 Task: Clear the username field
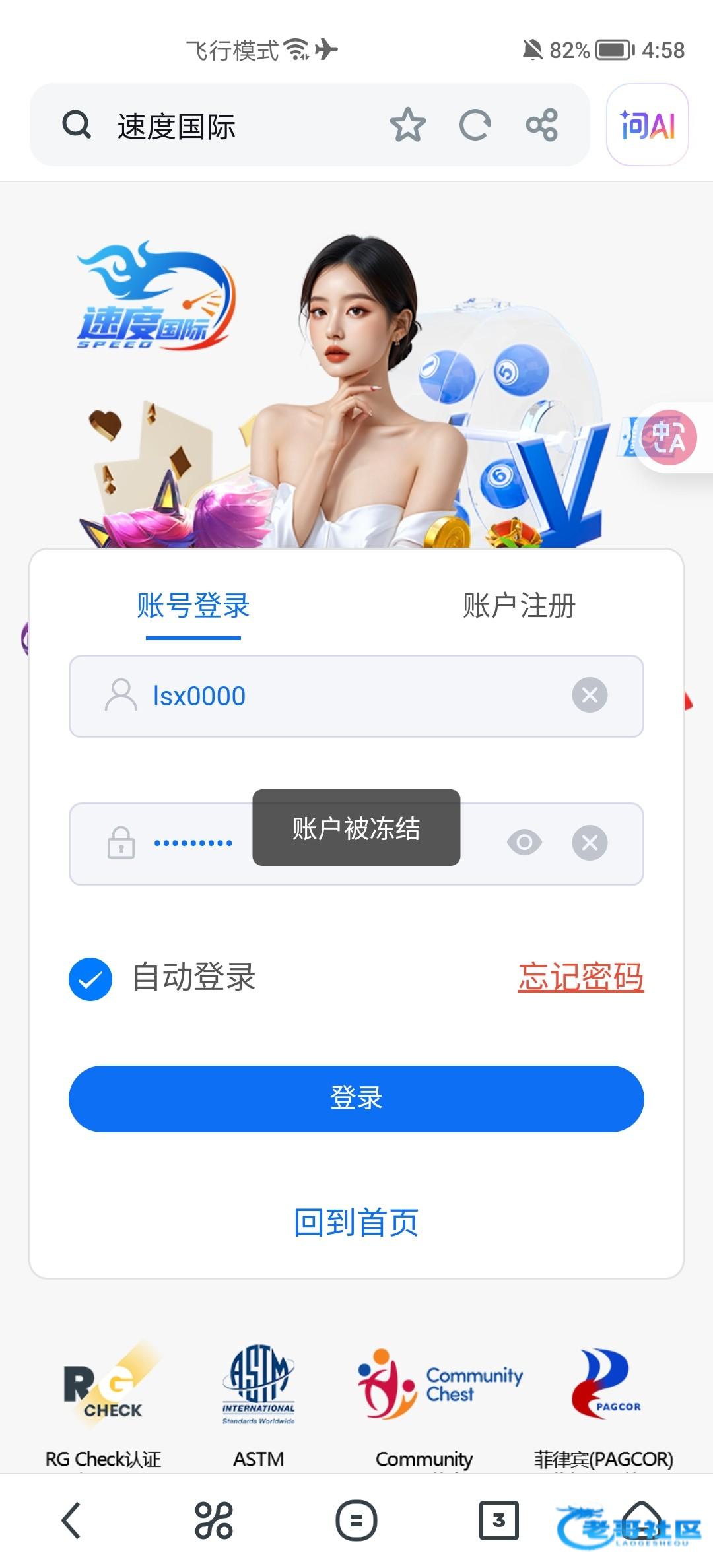click(589, 695)
